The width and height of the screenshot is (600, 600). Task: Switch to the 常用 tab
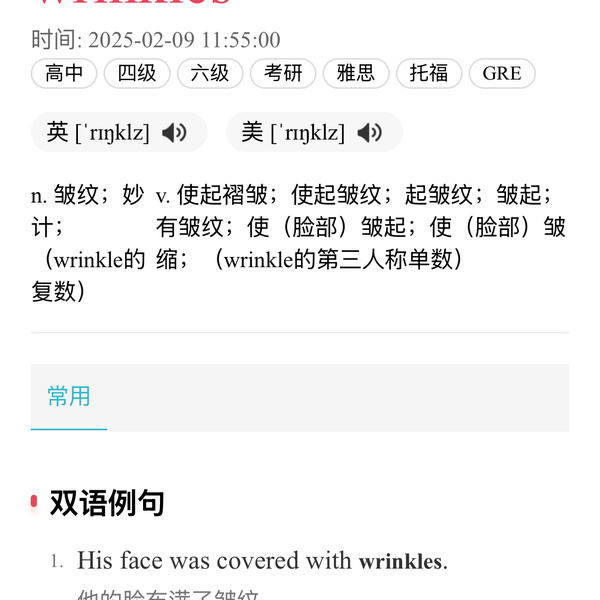point(69,396)
